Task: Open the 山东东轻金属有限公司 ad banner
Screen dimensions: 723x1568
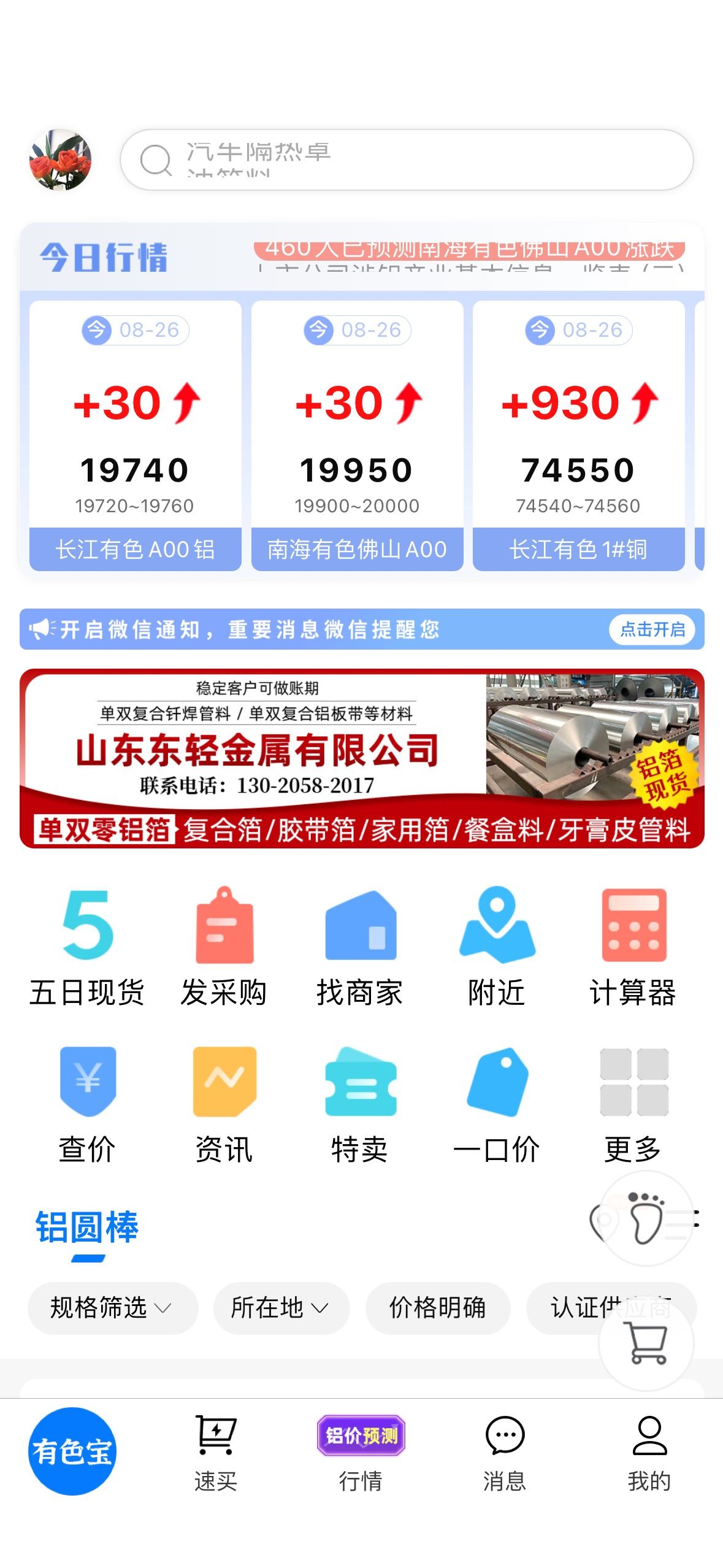Action: 362,758
